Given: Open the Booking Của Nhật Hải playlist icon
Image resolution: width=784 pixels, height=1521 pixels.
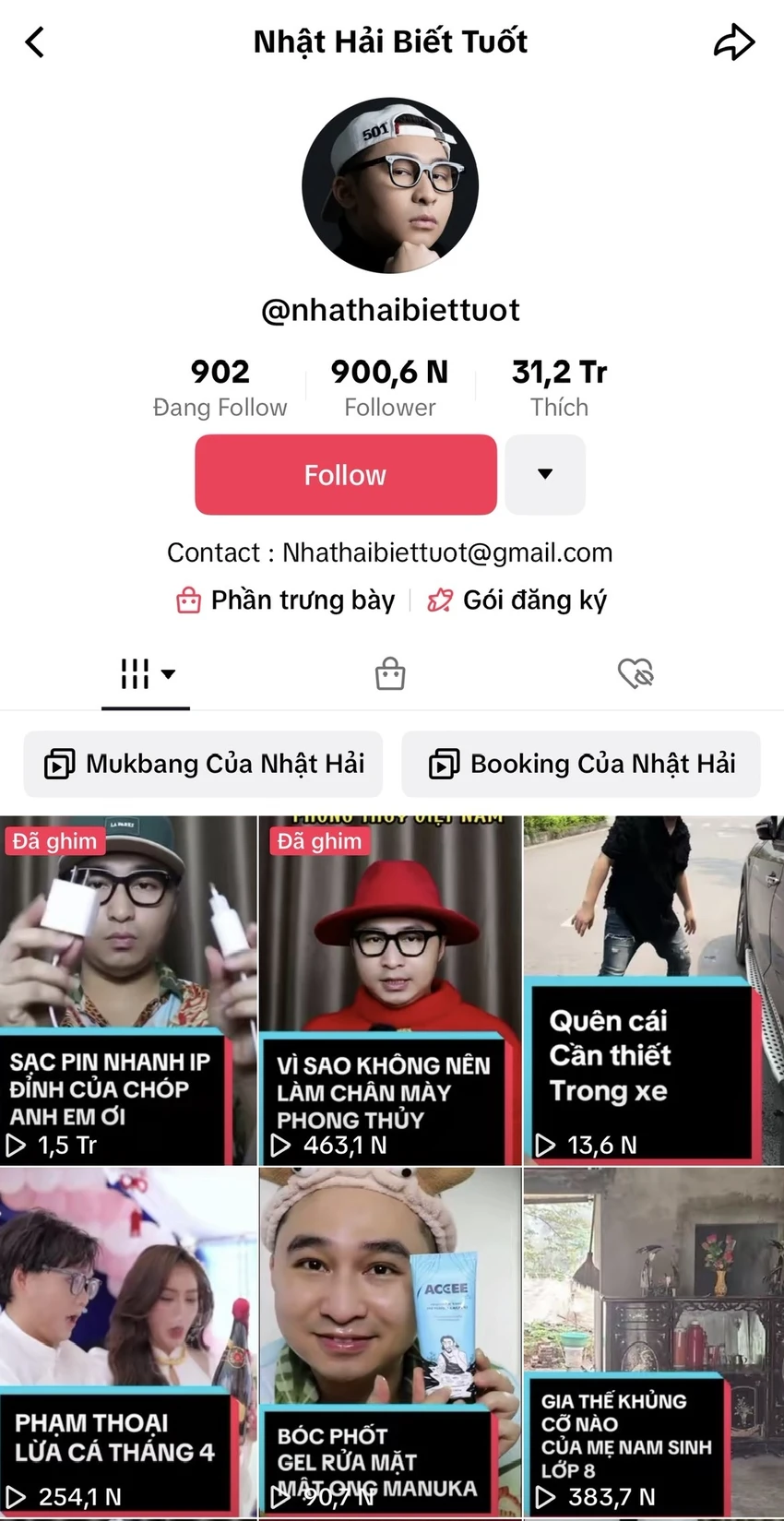Looking at the screenshot, I should point(444,764).
